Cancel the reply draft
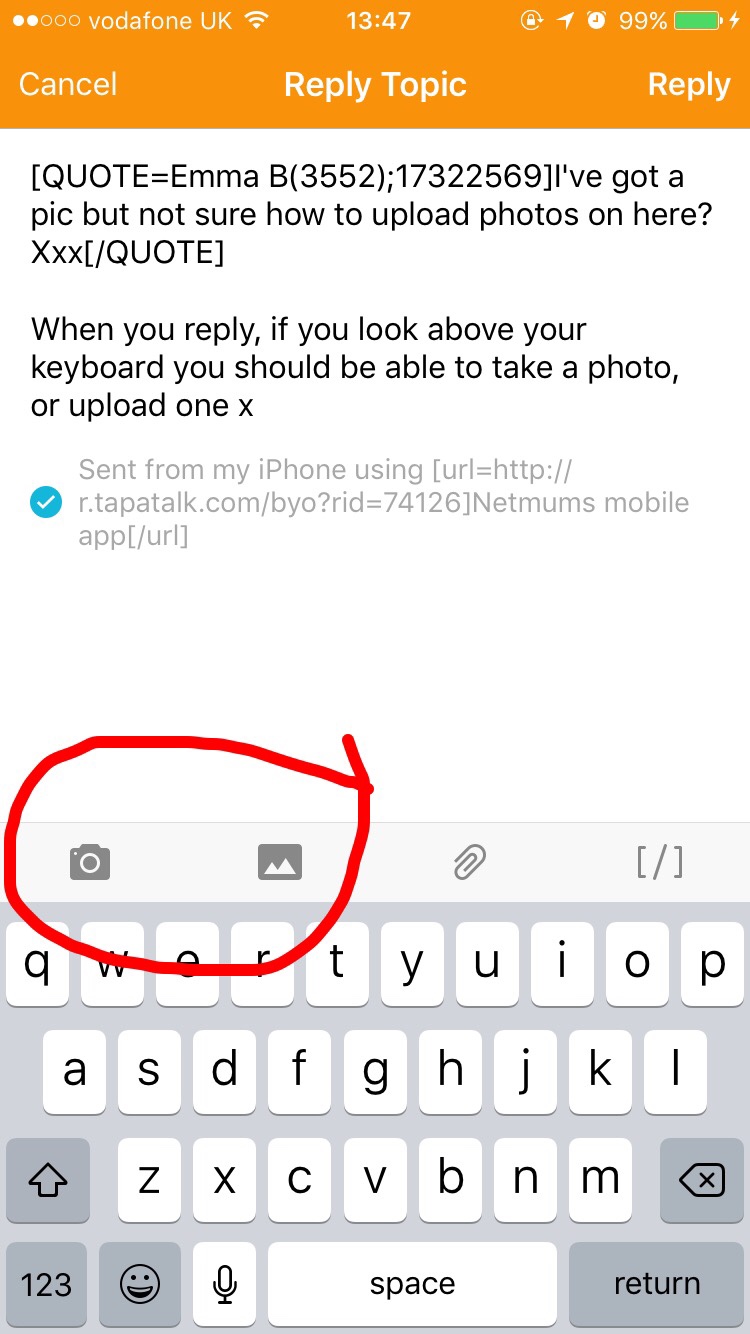The image size is (750, 1334). 68,85
